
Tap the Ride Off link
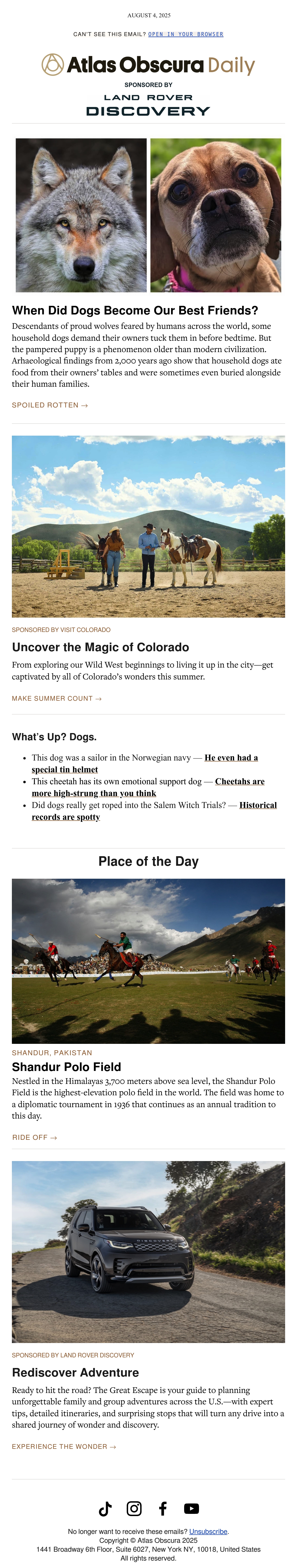coord(35,1137)
